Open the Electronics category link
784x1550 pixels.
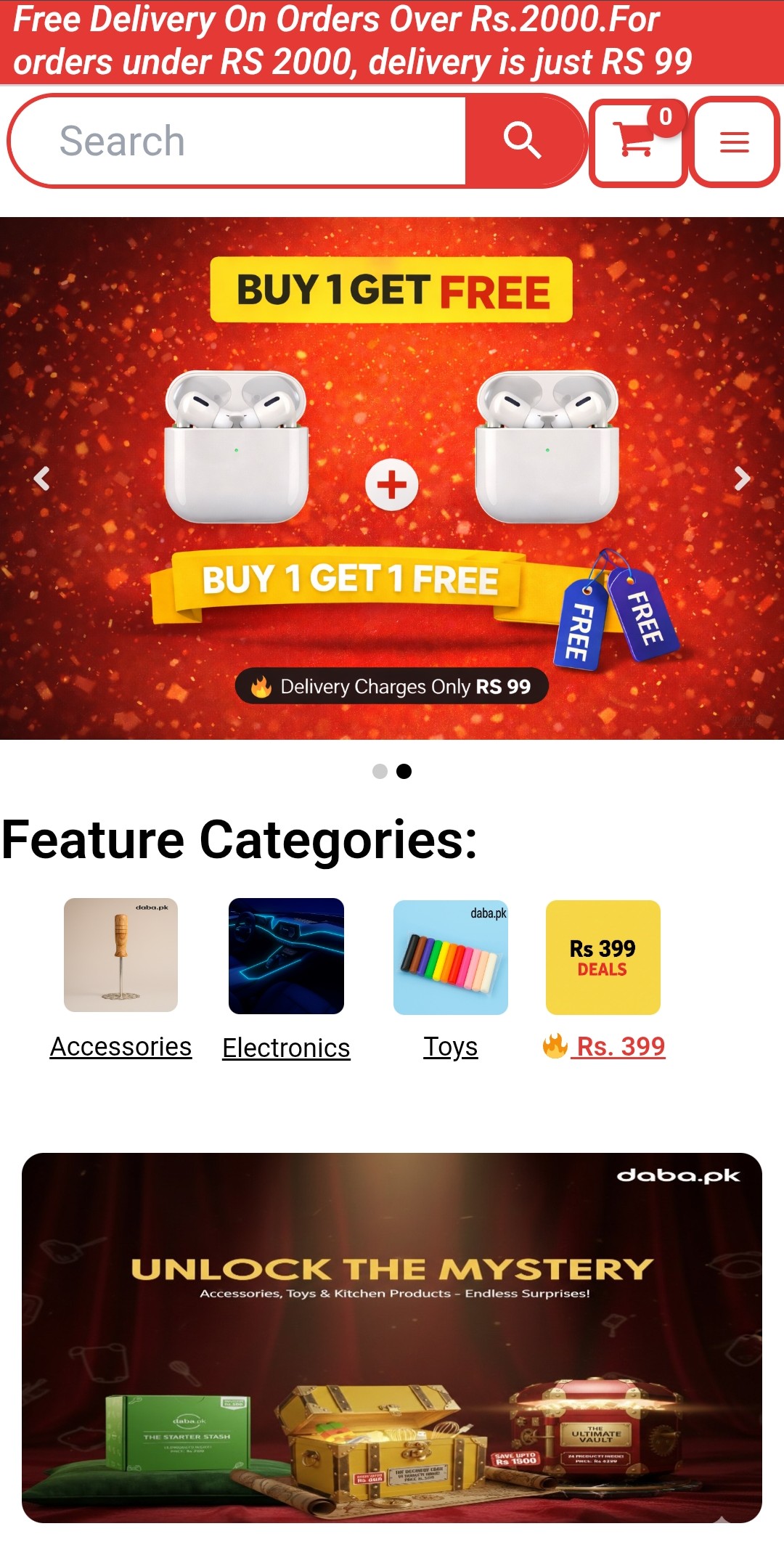[286, 1048]
